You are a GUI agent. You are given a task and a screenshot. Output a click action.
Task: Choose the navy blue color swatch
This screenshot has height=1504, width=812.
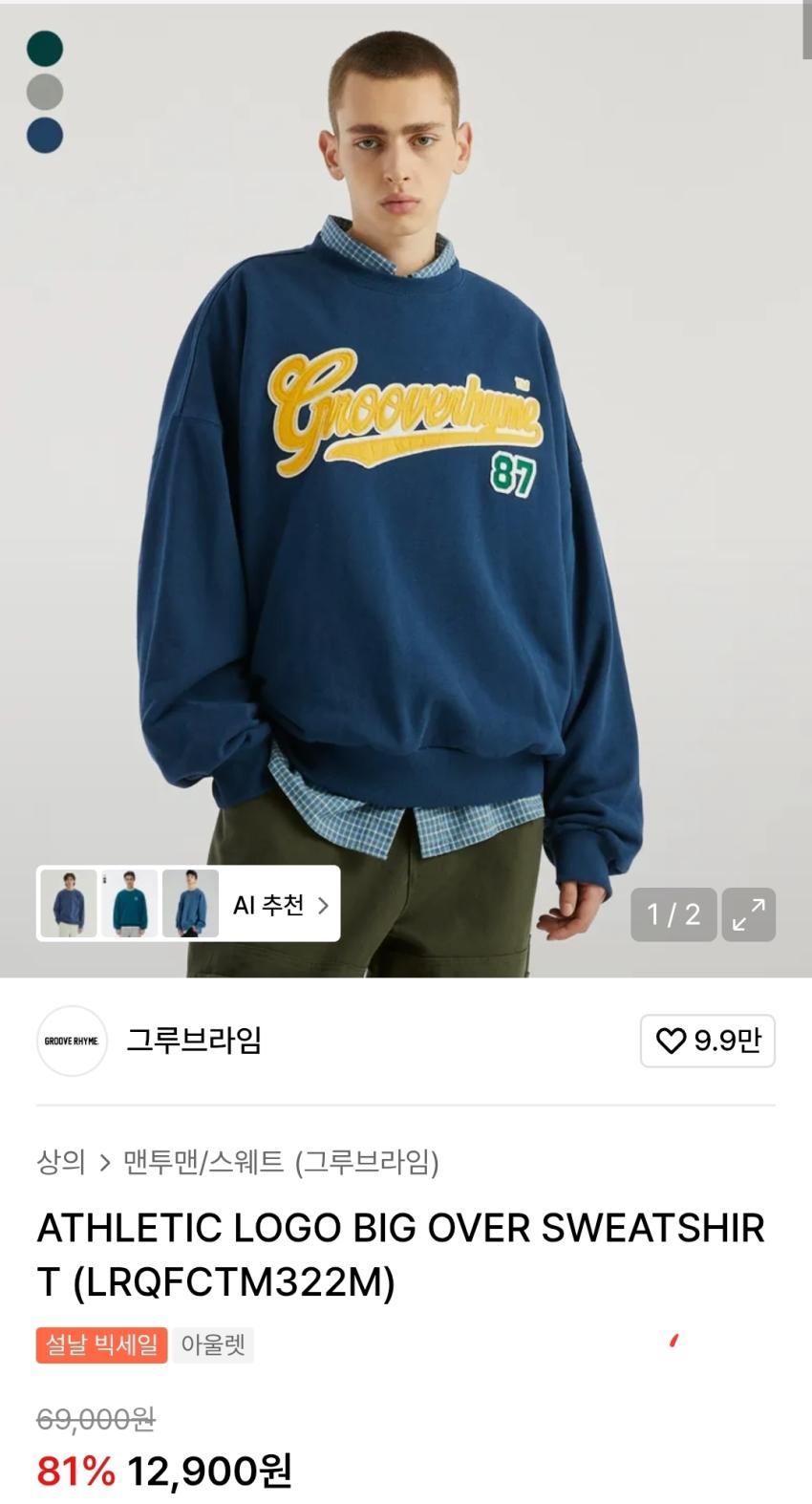point(45,136)
